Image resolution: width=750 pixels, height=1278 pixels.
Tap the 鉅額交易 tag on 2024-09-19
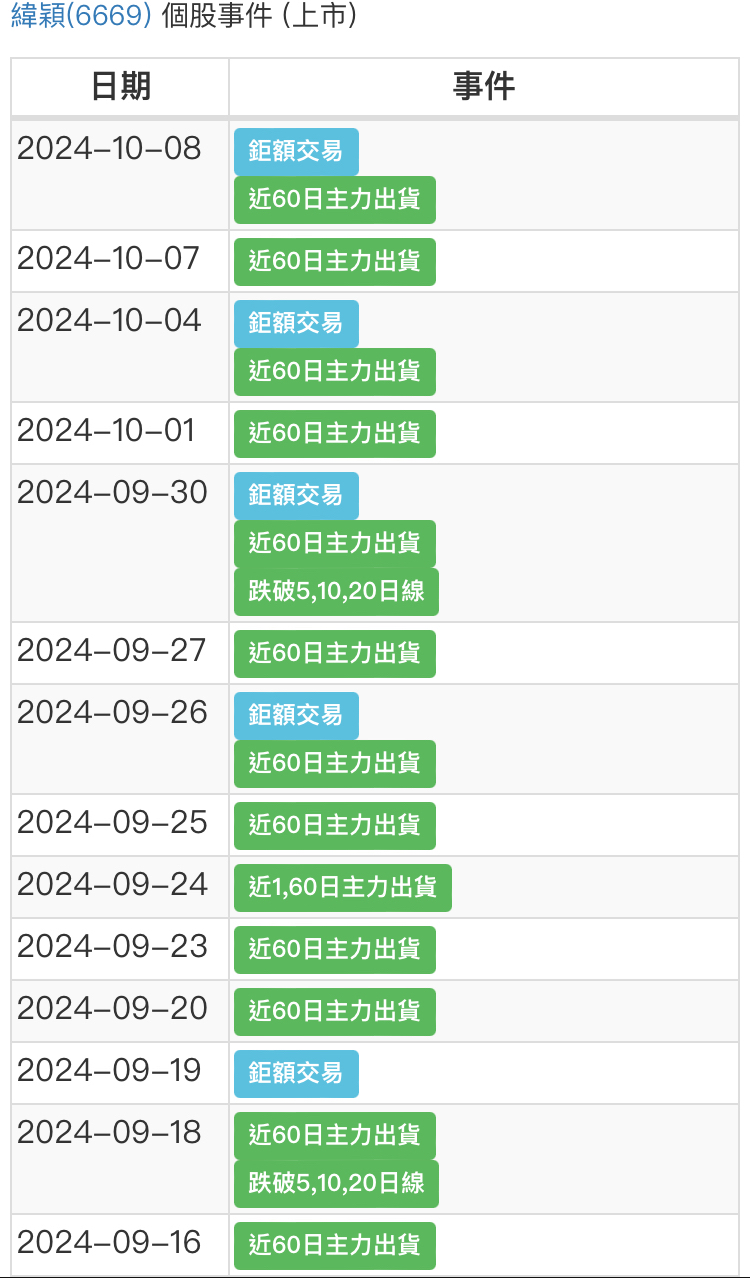point(296,1073)
